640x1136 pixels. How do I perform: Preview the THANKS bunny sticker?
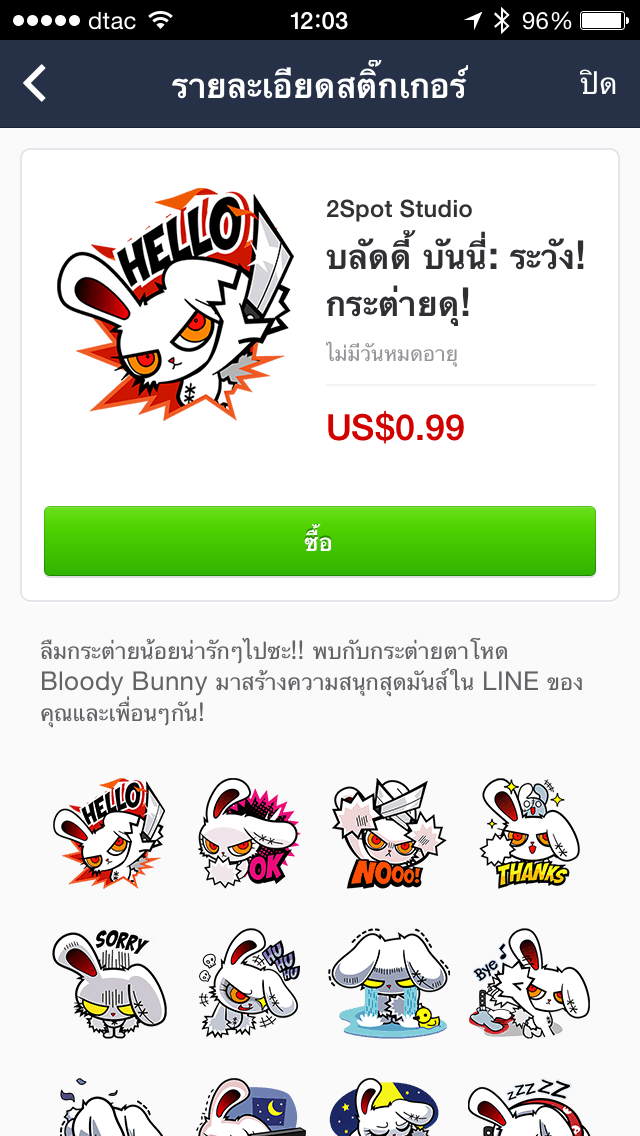[529, 833]
